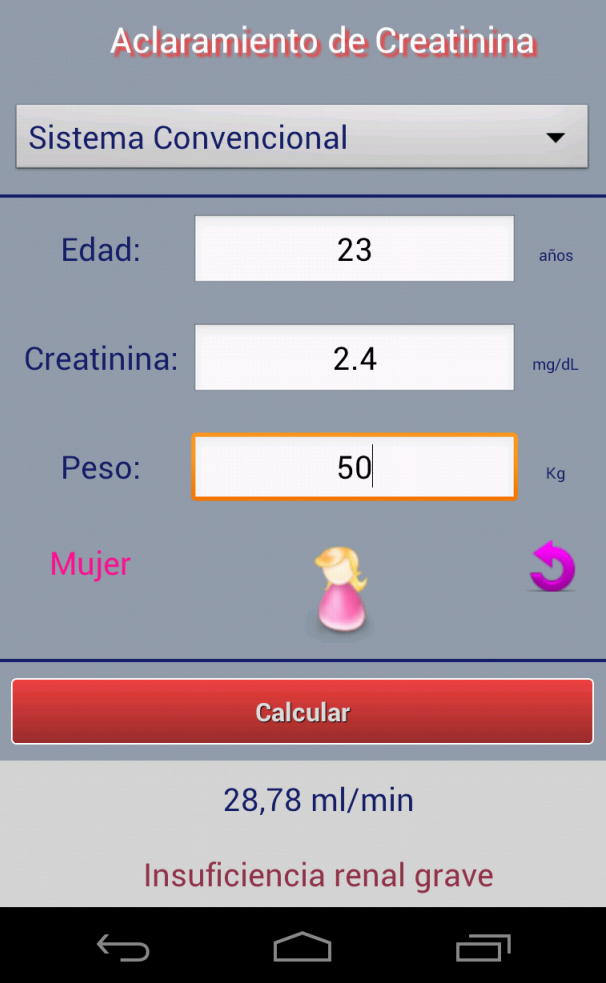Tap the Edad input field
The width and height of the screenshot is (606, 983).
pos(354,249)
